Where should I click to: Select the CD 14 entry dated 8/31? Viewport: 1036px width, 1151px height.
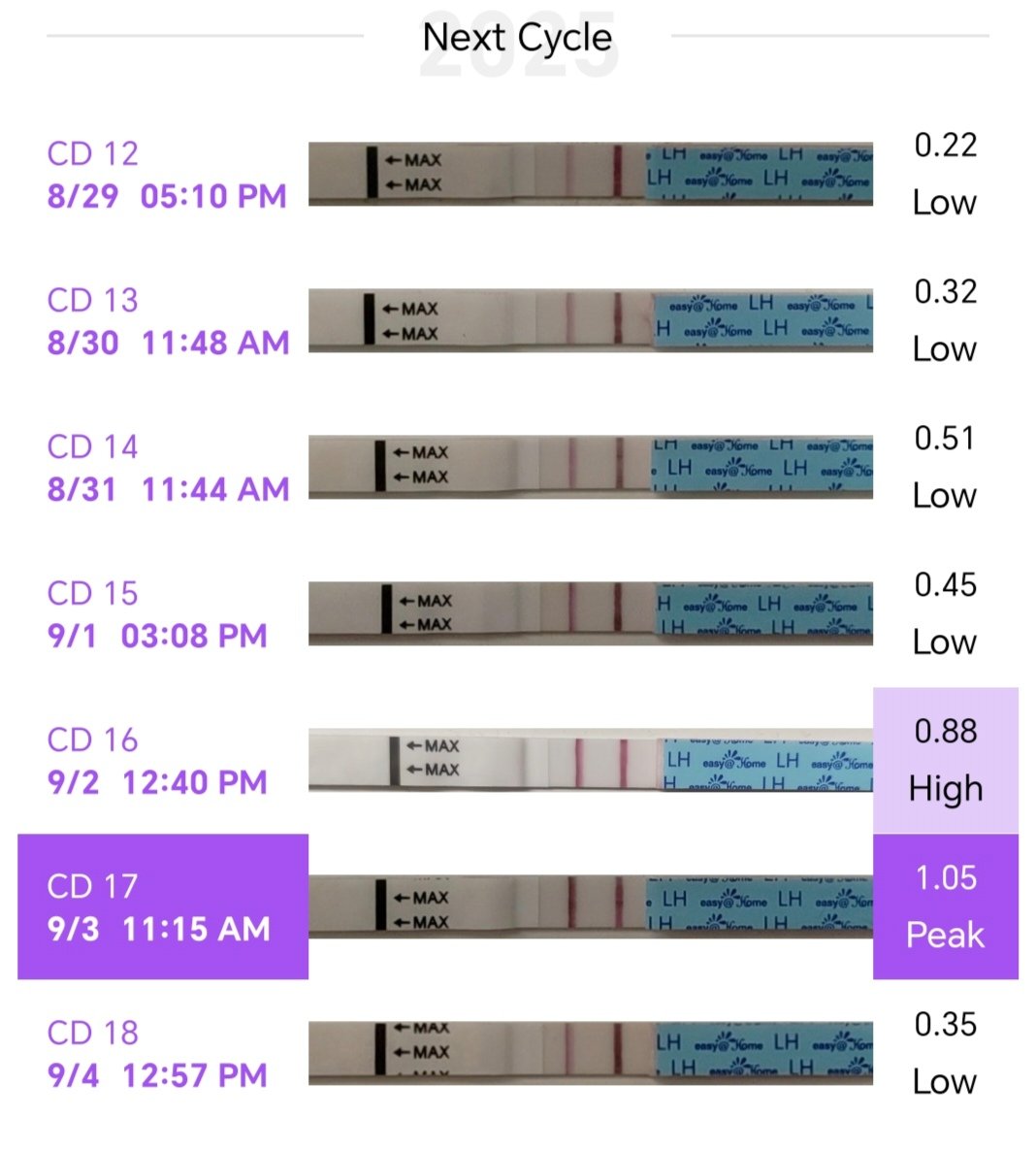168,468
